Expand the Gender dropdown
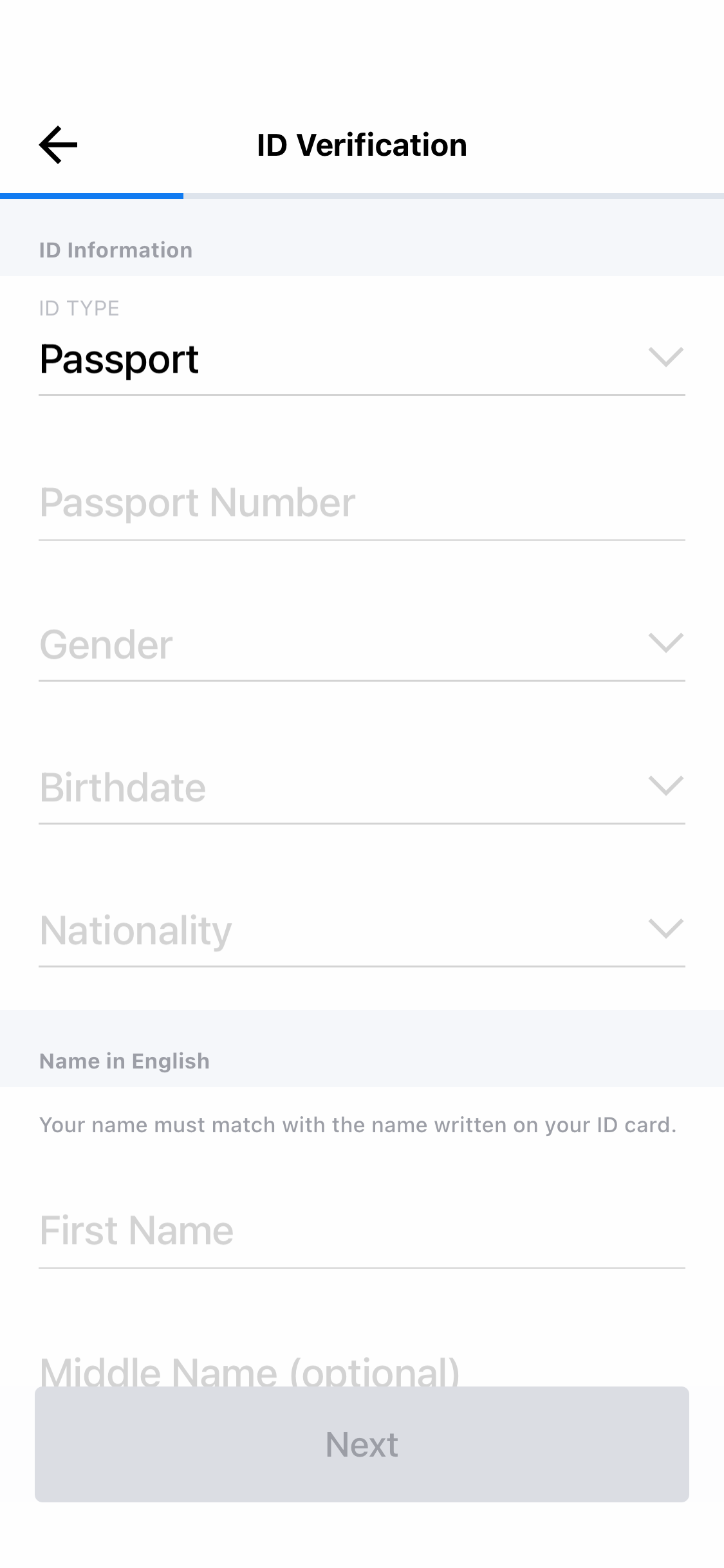This screenshot has width=724, height=1568. pos(362,644)
